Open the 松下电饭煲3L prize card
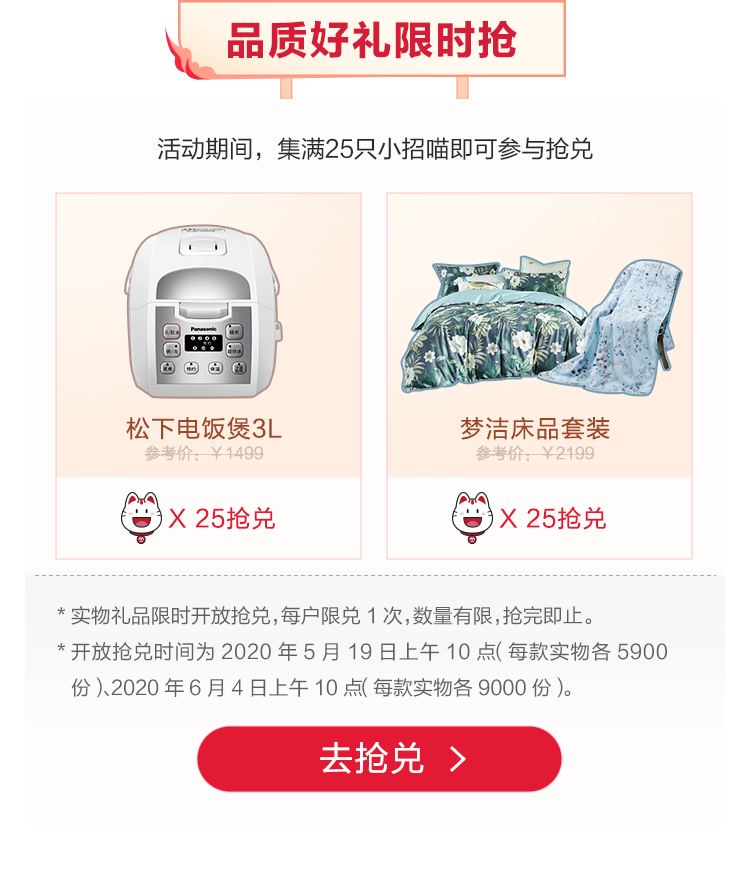This screenshot has width=750, height=876. pos(208,375)
